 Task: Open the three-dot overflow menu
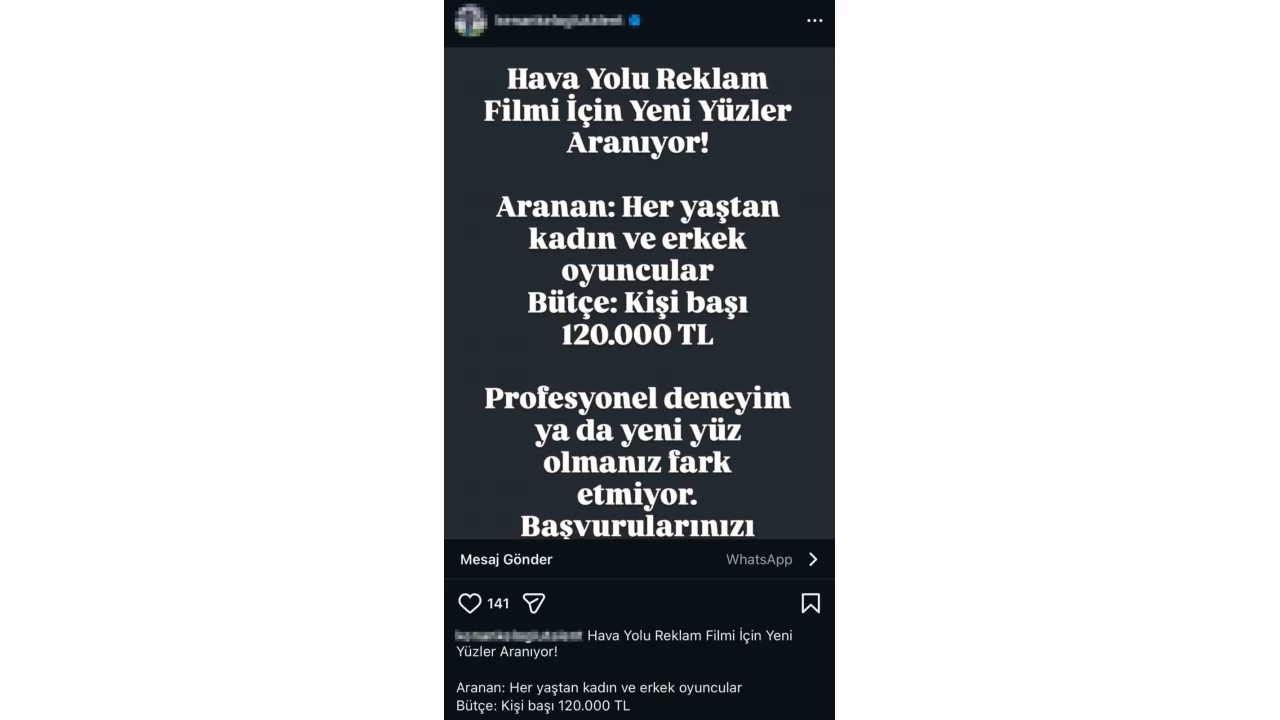(x=814, y=20)
